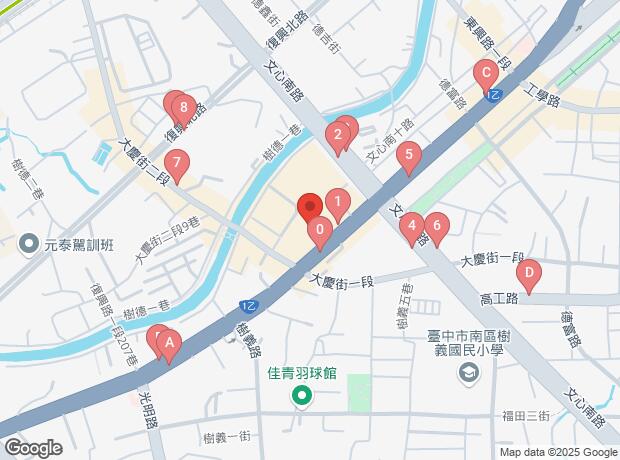The image size is (620, 460).
Task: Tap map marker number 1
Action: click(x=338, y=206)
